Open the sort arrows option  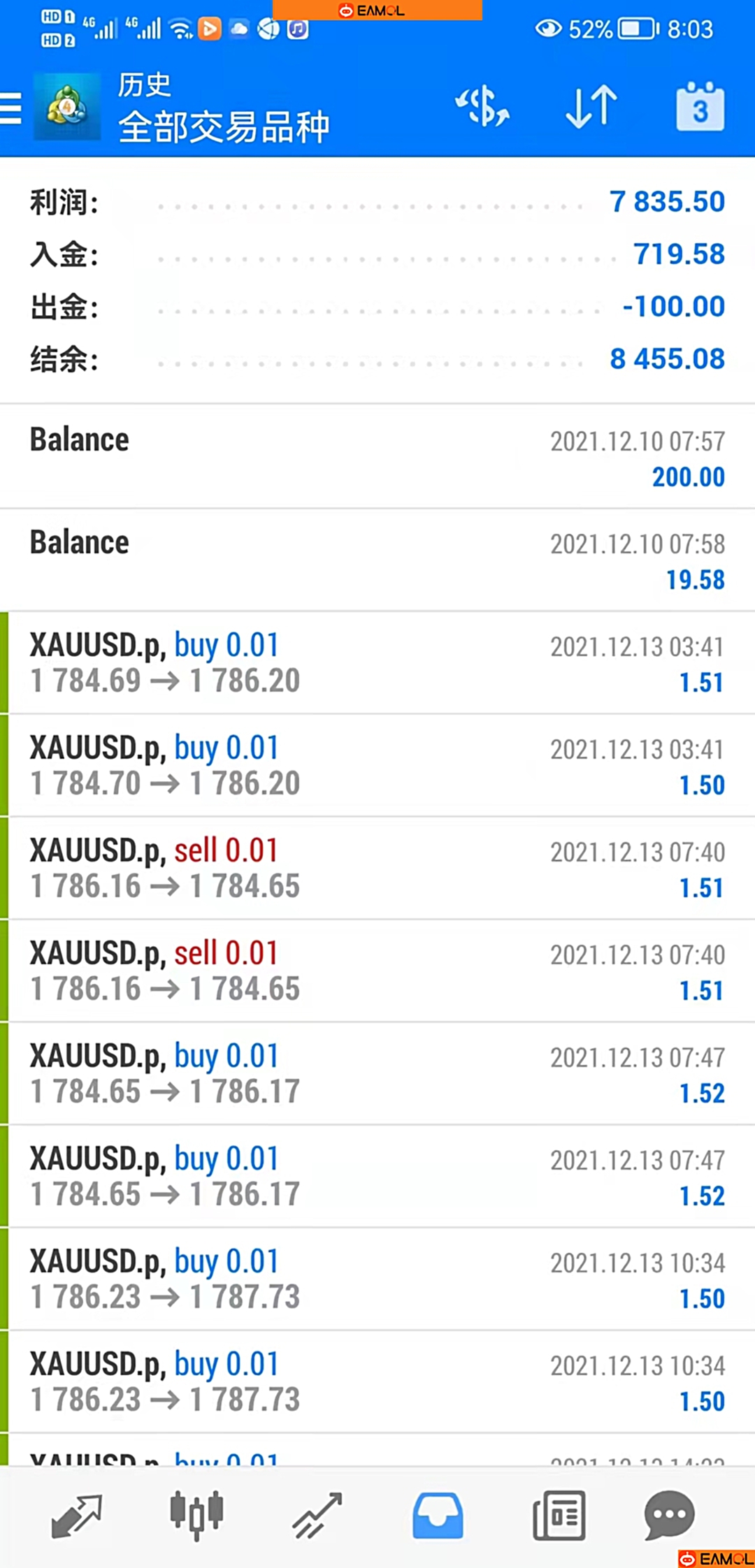tap(591, 107)
